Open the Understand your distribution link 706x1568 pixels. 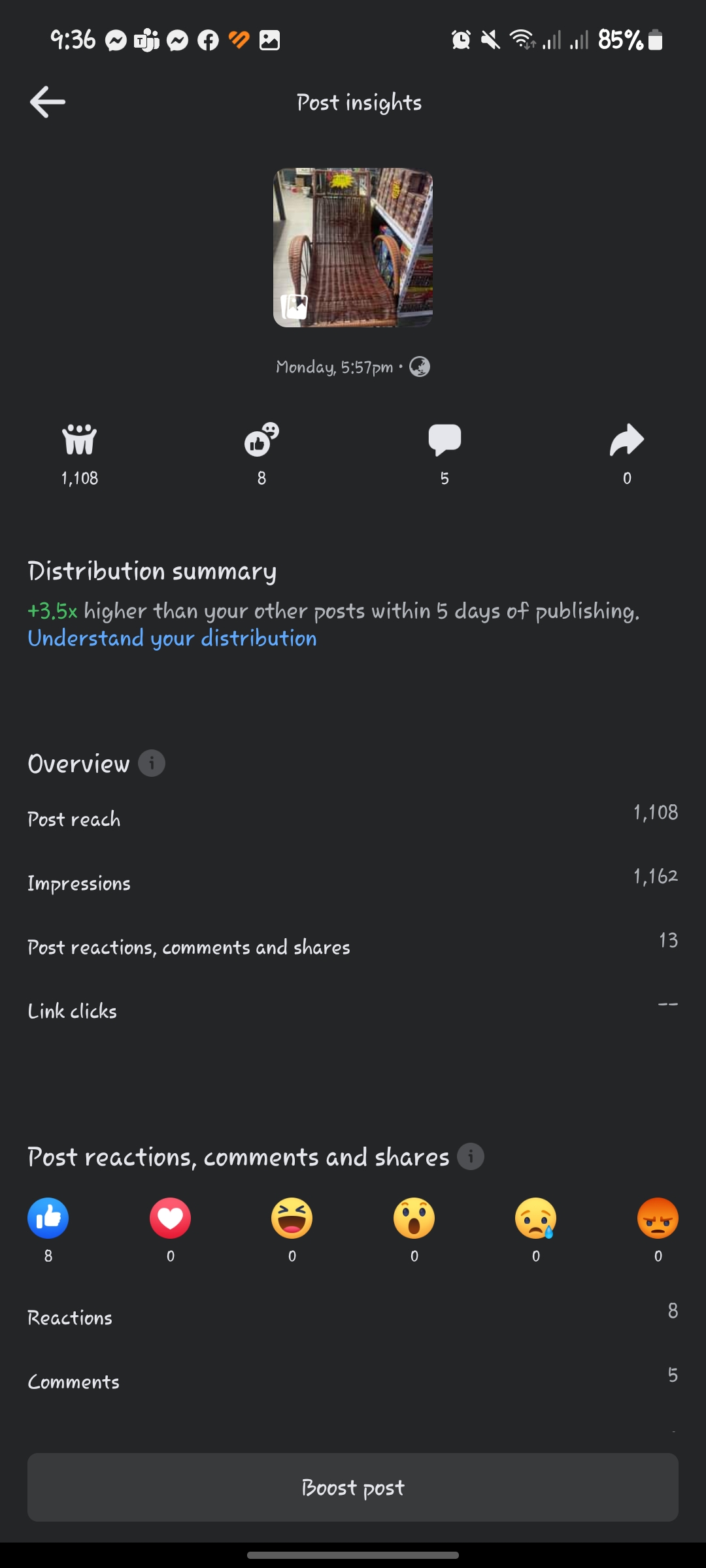pos(172,638)
